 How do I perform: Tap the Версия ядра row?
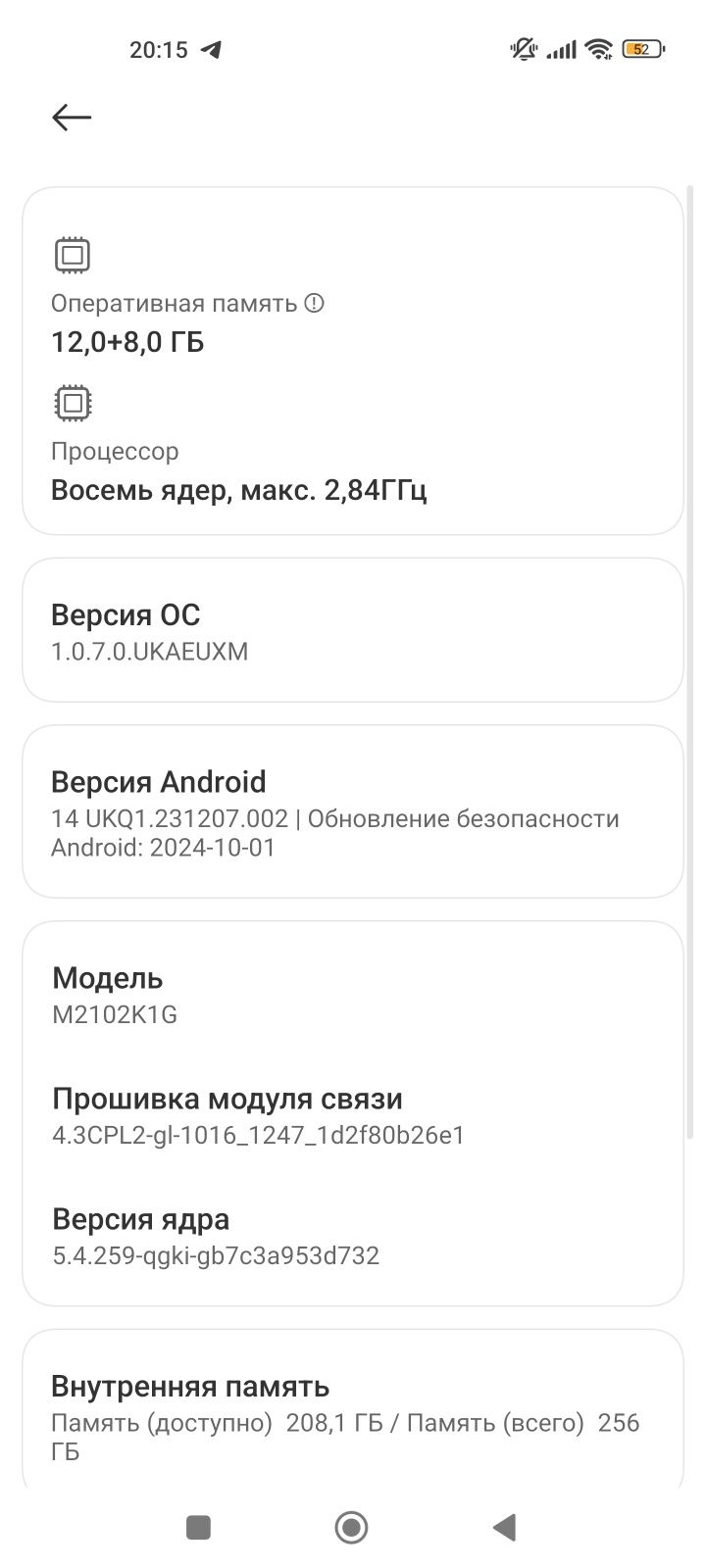coord(353,1237)
